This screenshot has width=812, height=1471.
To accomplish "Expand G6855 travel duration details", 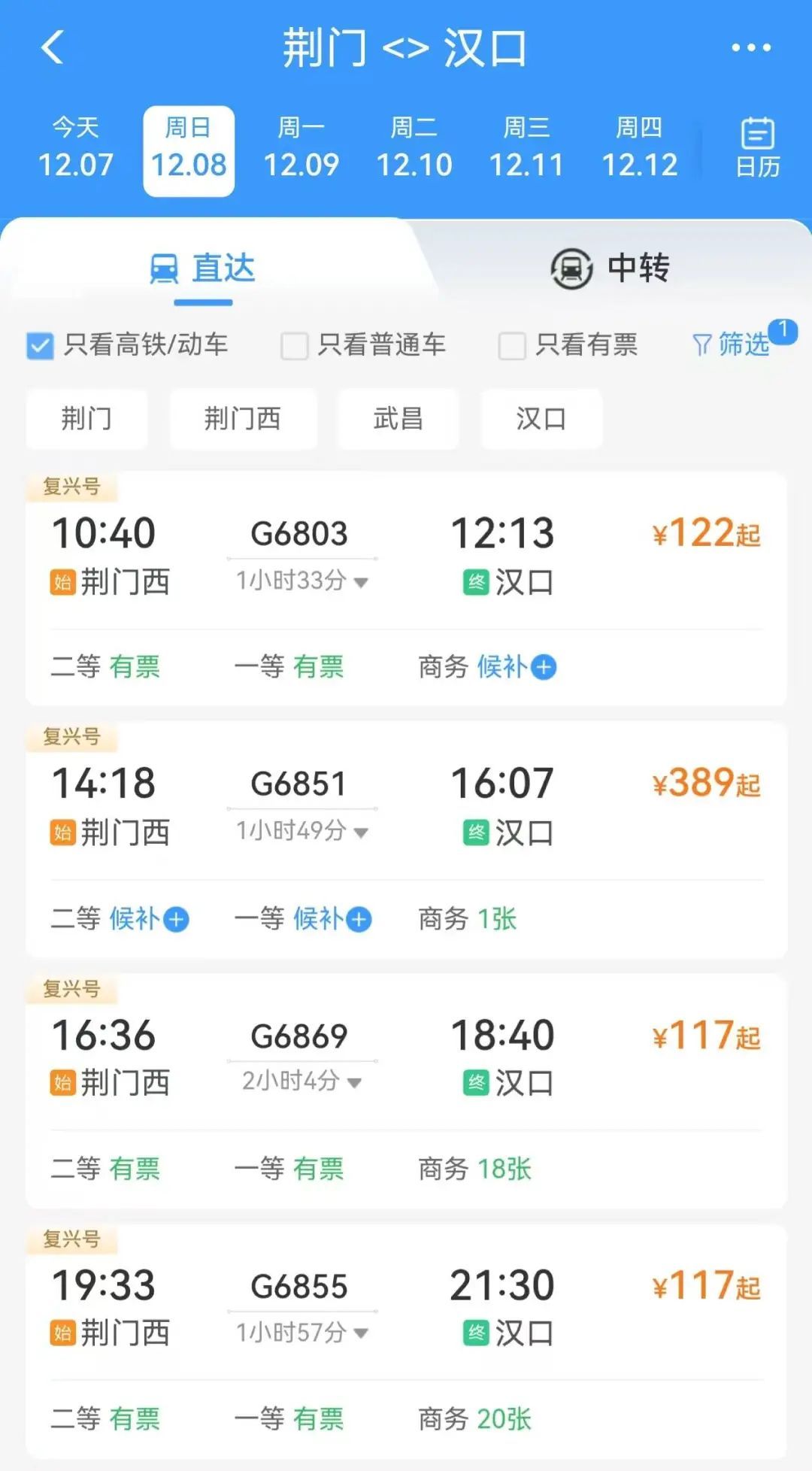I will click(x=359, y=1333).
